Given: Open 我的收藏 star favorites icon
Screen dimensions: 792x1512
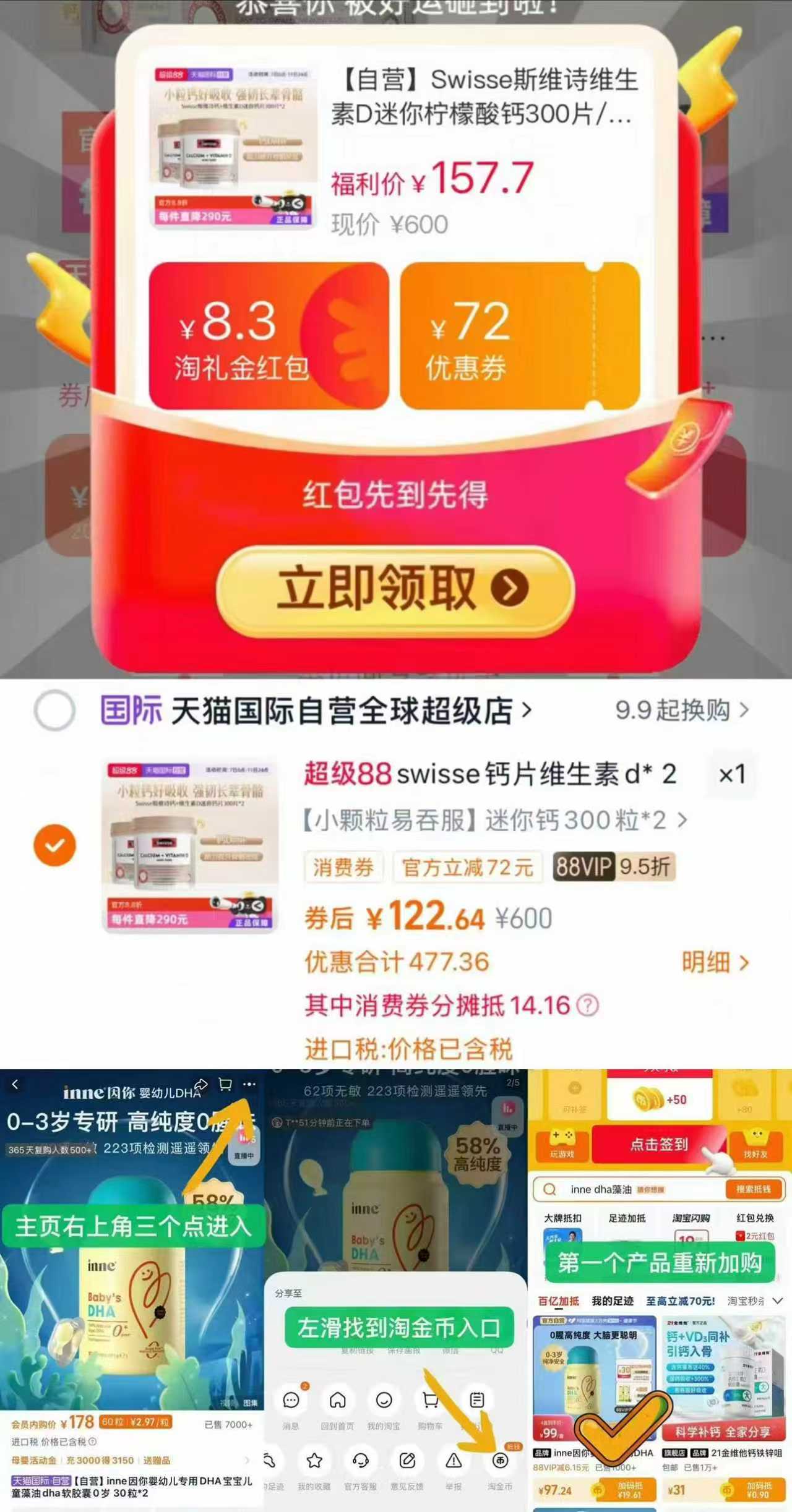Looking at the screenshot, I should pos(314,1461).
